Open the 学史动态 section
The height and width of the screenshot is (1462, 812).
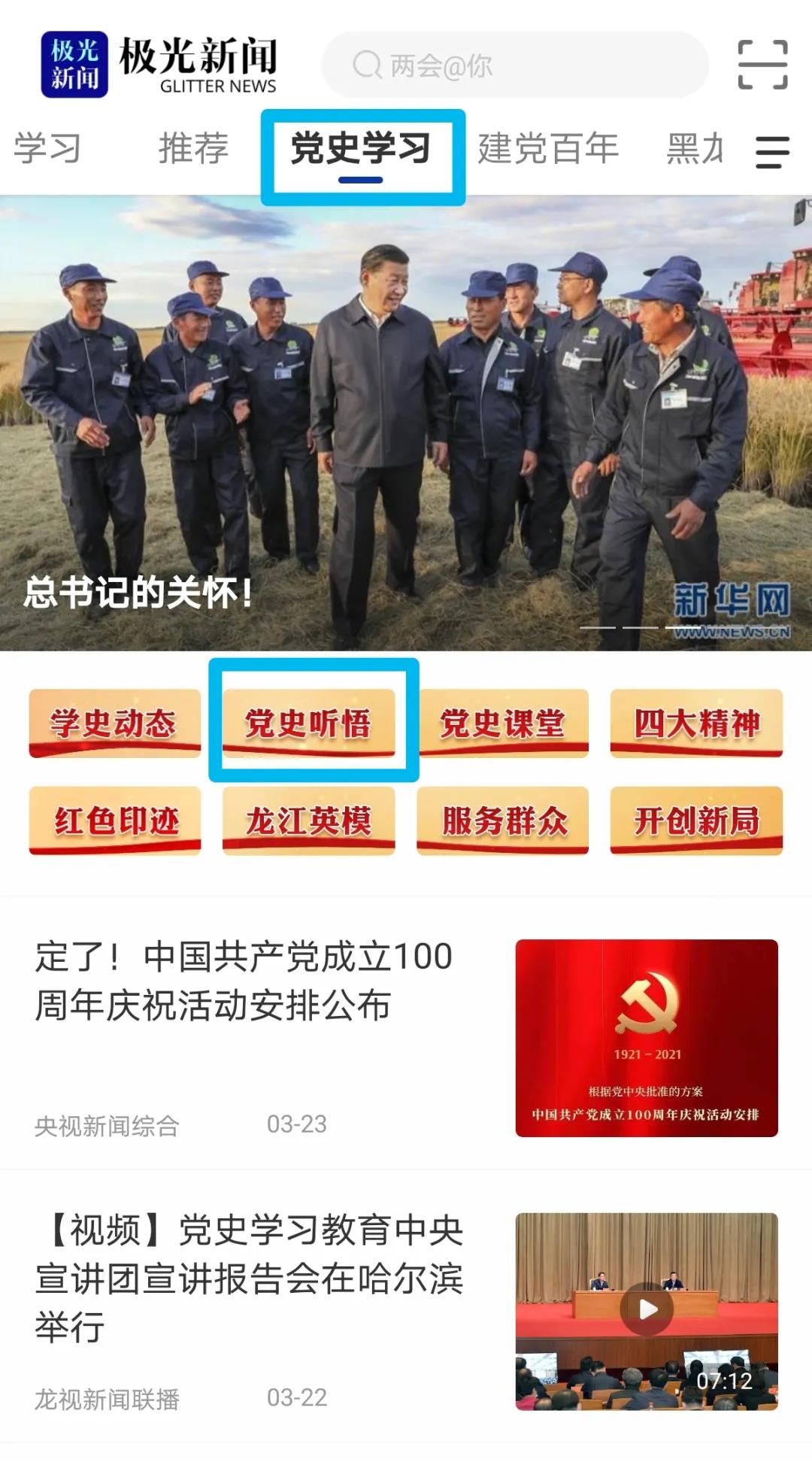pyautogui.click(x=114, y=723)
